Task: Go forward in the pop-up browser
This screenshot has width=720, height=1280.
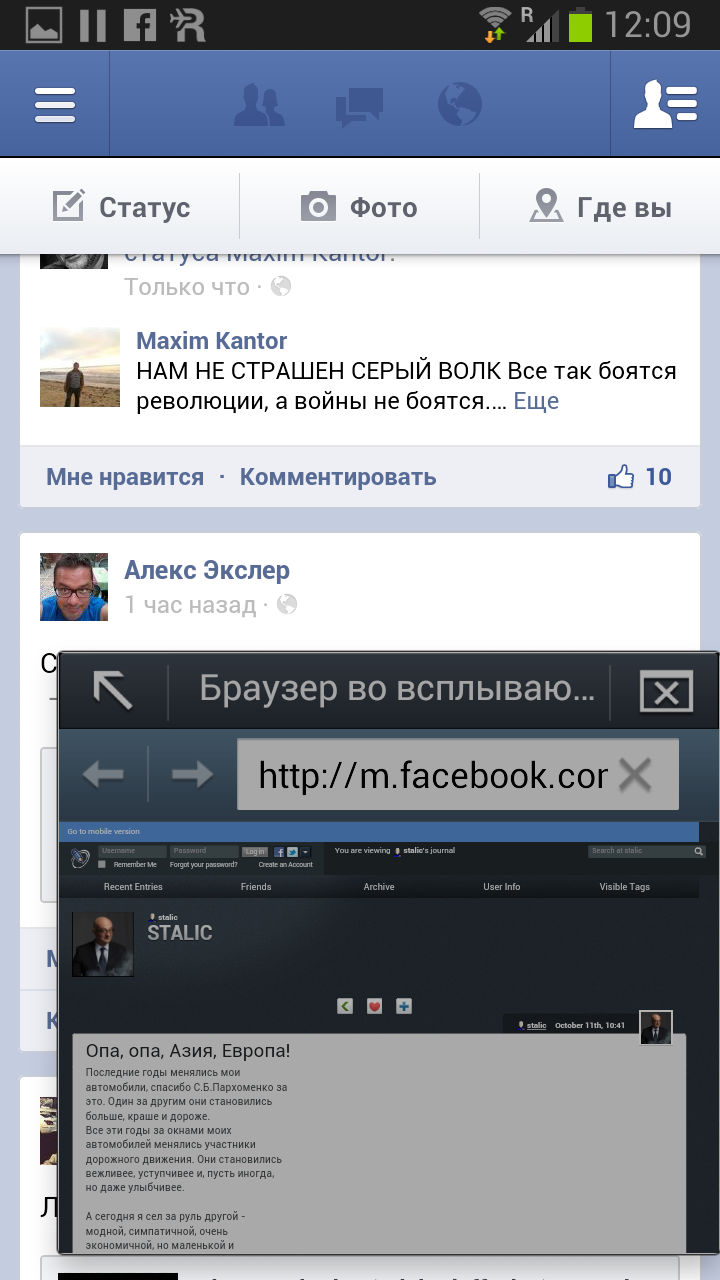Action: pyautogui.click(x=192, y=774)
